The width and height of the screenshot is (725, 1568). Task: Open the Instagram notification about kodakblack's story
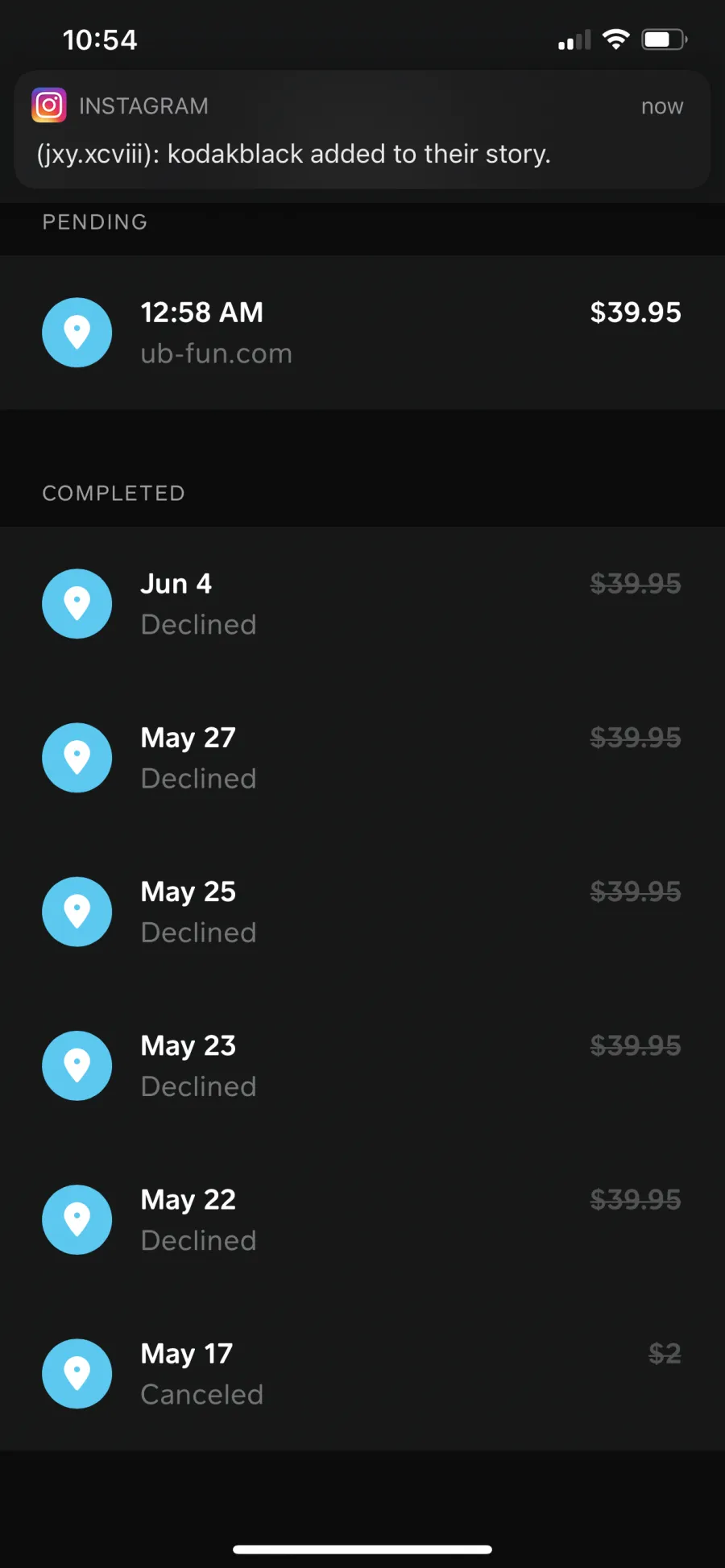click(x=362, y=130)
